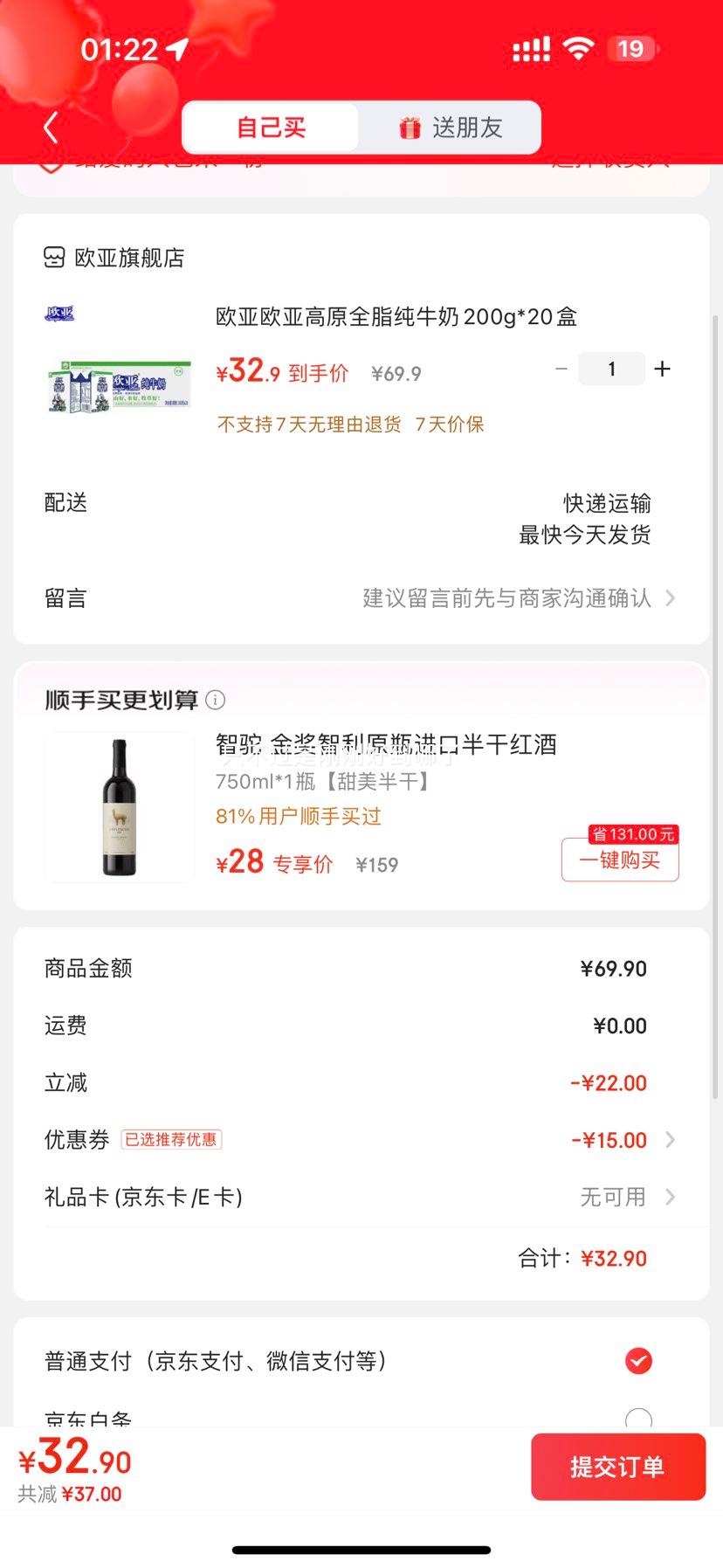Decrease milk quantity with the minus button

click(561, 370)
